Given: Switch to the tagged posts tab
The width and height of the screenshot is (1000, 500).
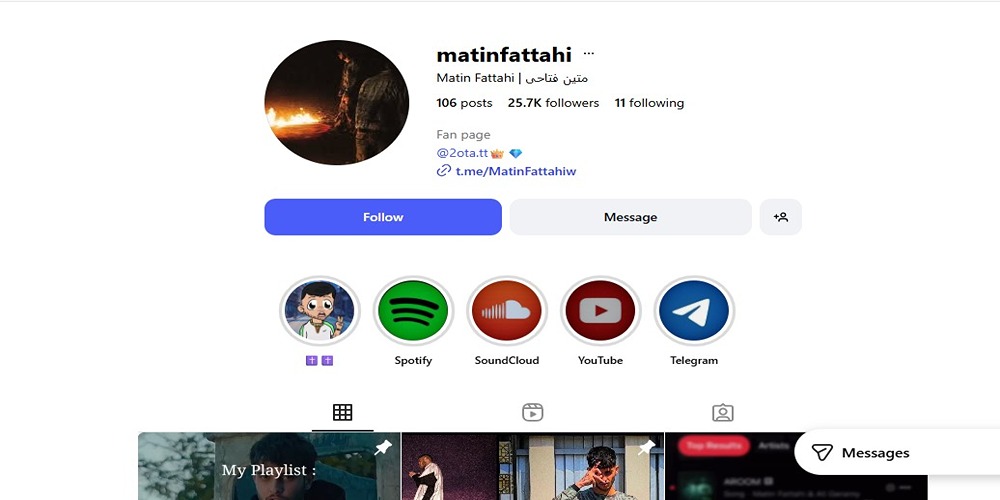Looking at the screenshot, I should coord(722,412).
